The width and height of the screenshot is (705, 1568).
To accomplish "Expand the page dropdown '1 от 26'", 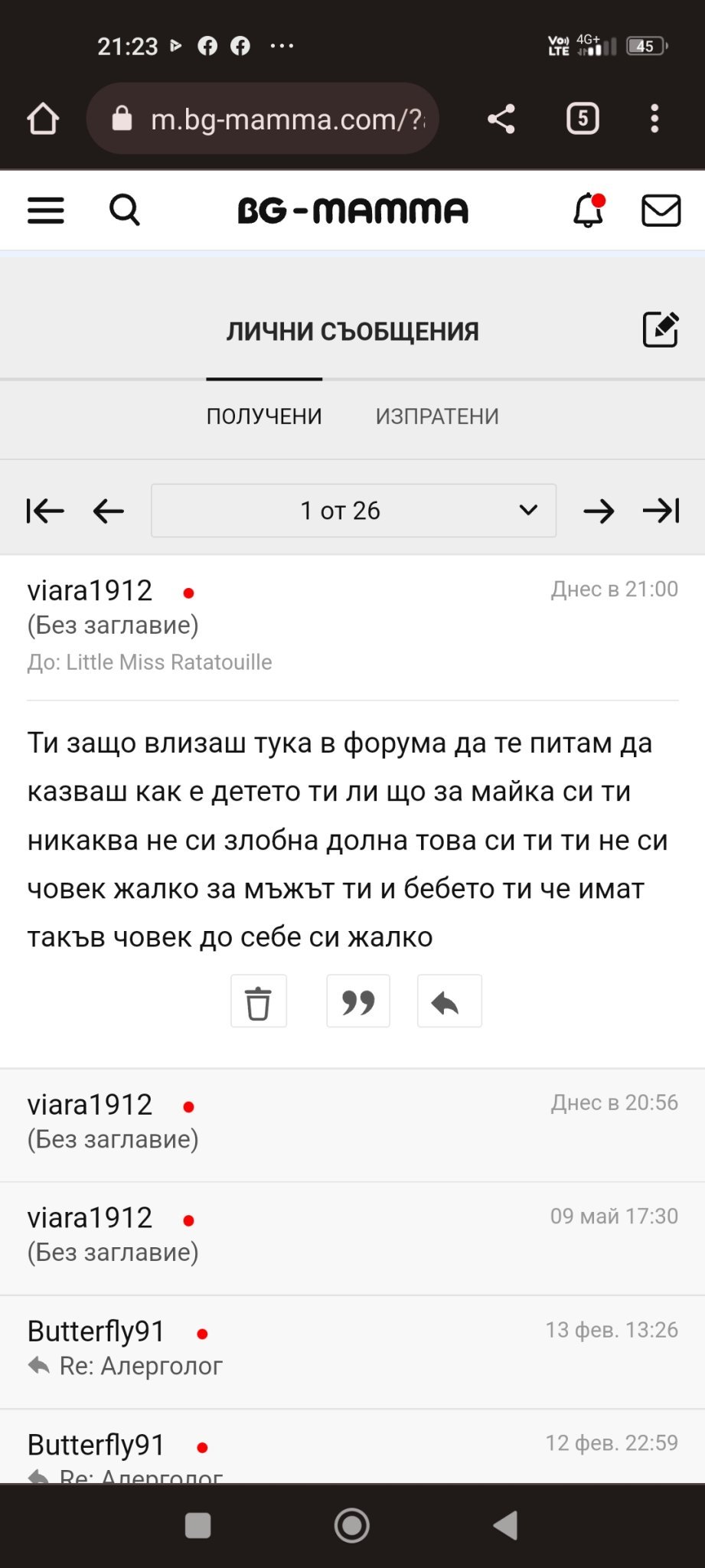I will (x=353, y=511).
